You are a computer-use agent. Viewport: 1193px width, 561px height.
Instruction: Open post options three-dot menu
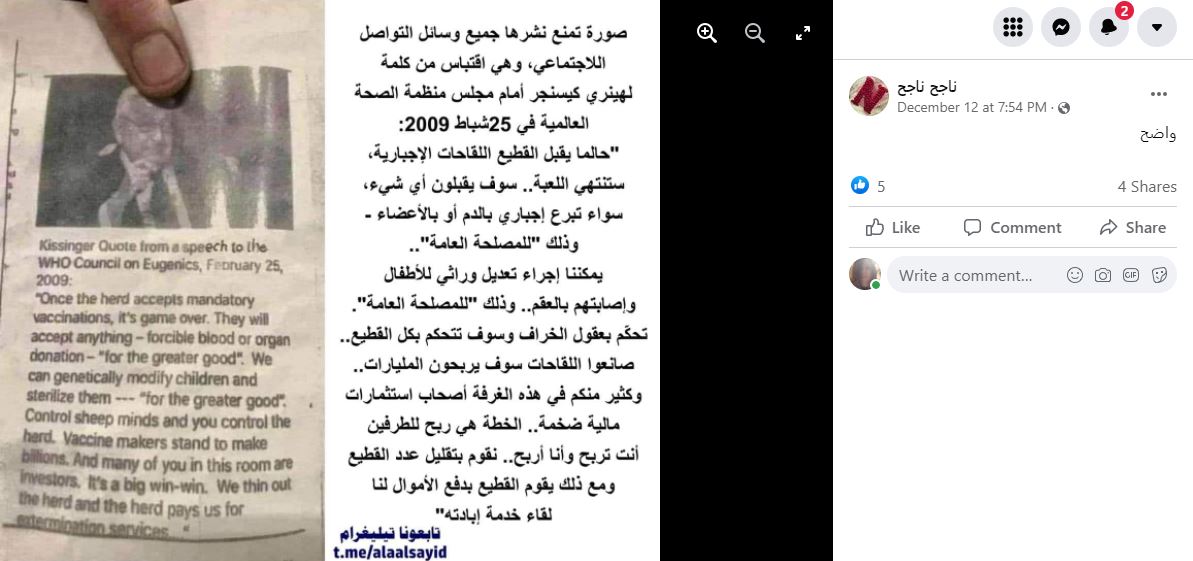tap(1159, 95)
